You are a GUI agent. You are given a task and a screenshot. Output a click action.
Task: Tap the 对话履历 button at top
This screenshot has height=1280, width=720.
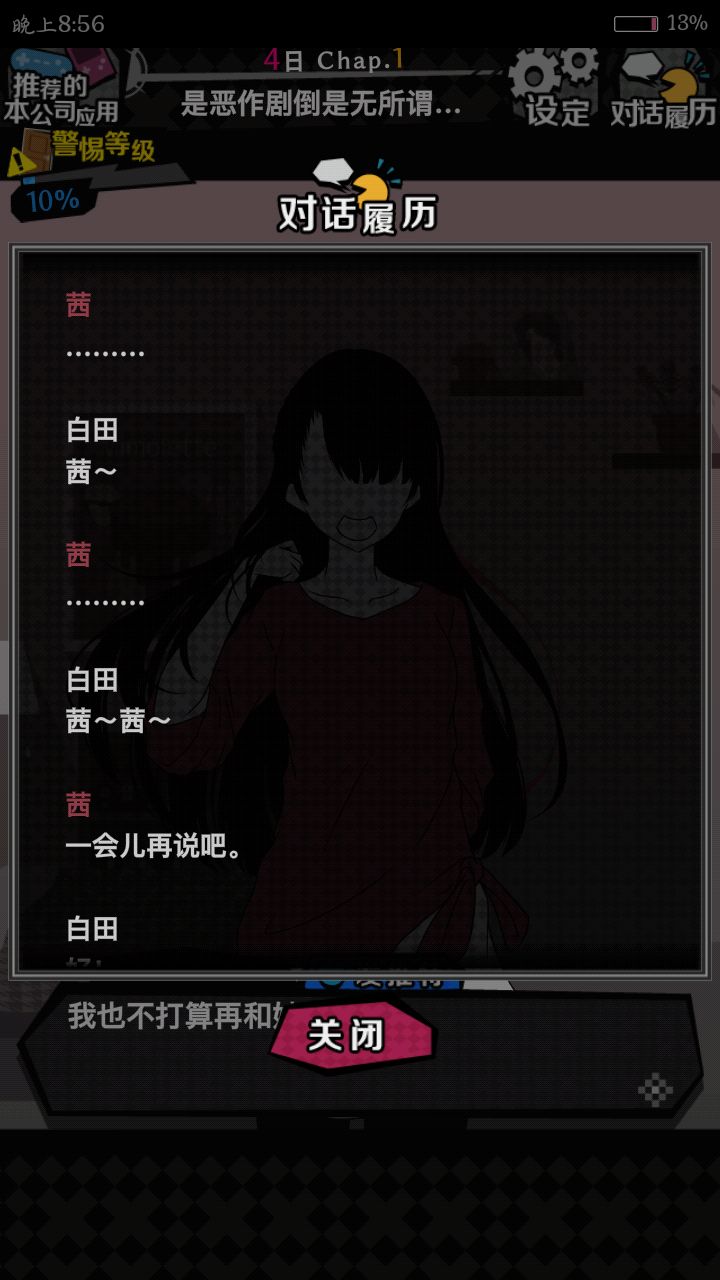coord(664,92)
